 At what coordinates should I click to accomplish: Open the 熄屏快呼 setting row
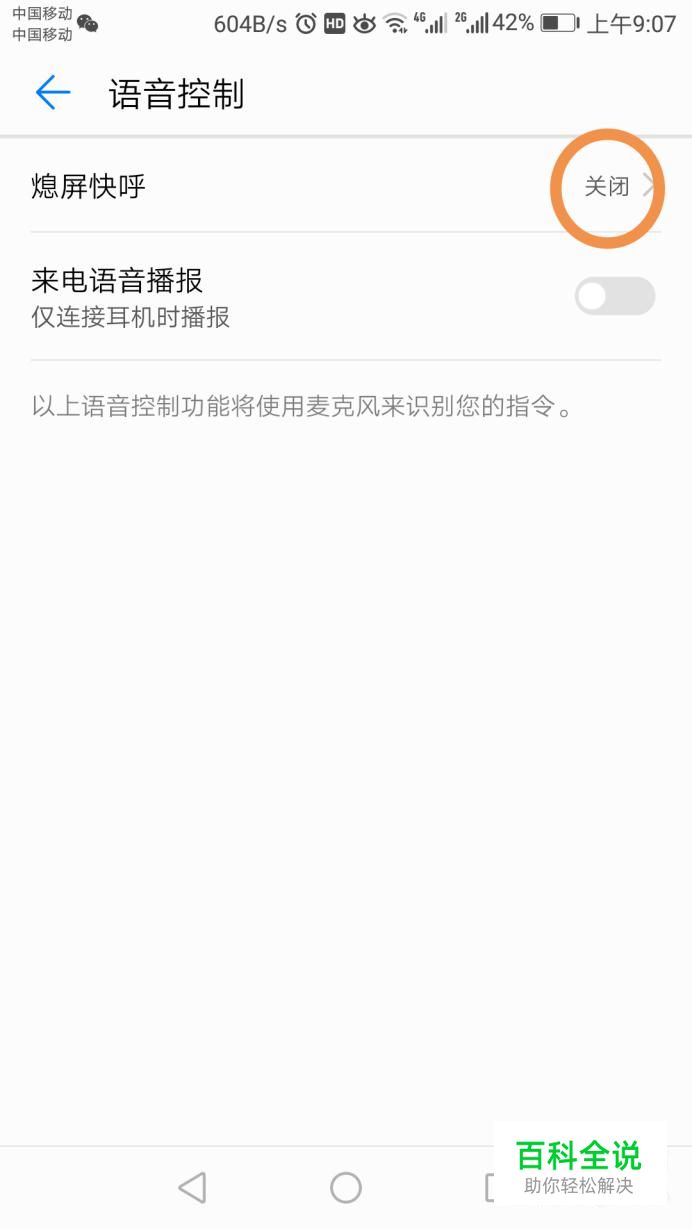point(346,186)
